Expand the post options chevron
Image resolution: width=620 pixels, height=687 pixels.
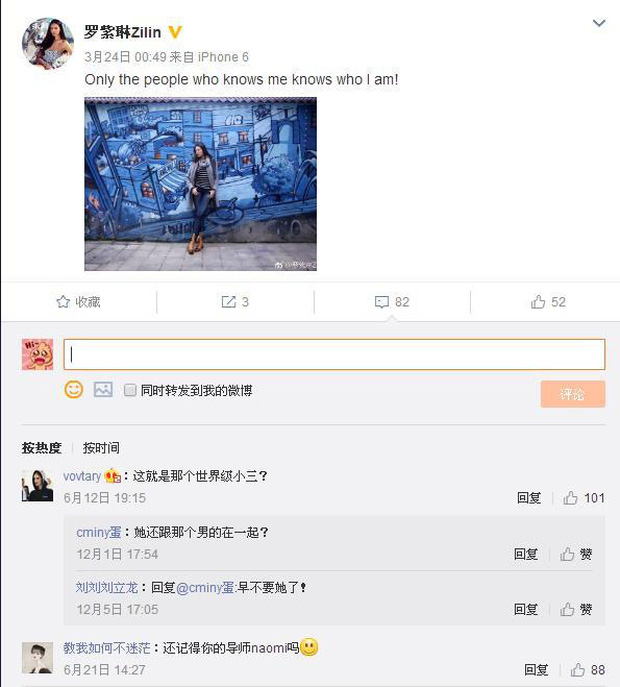click(x=599, y=22)
